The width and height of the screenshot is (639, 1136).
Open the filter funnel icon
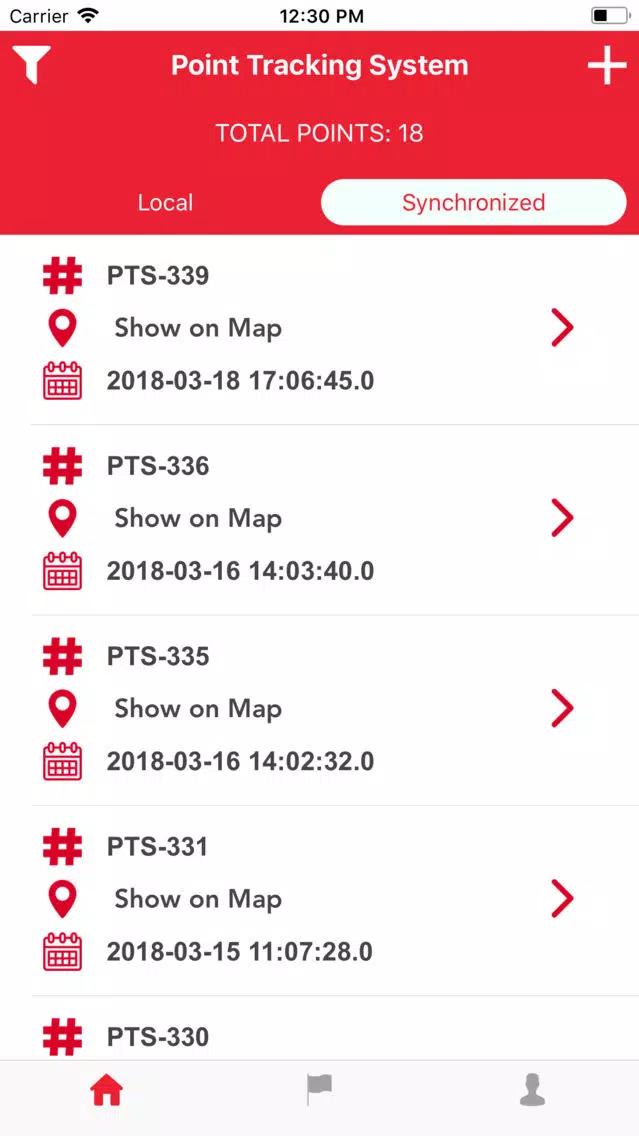(x=32, y=65)
